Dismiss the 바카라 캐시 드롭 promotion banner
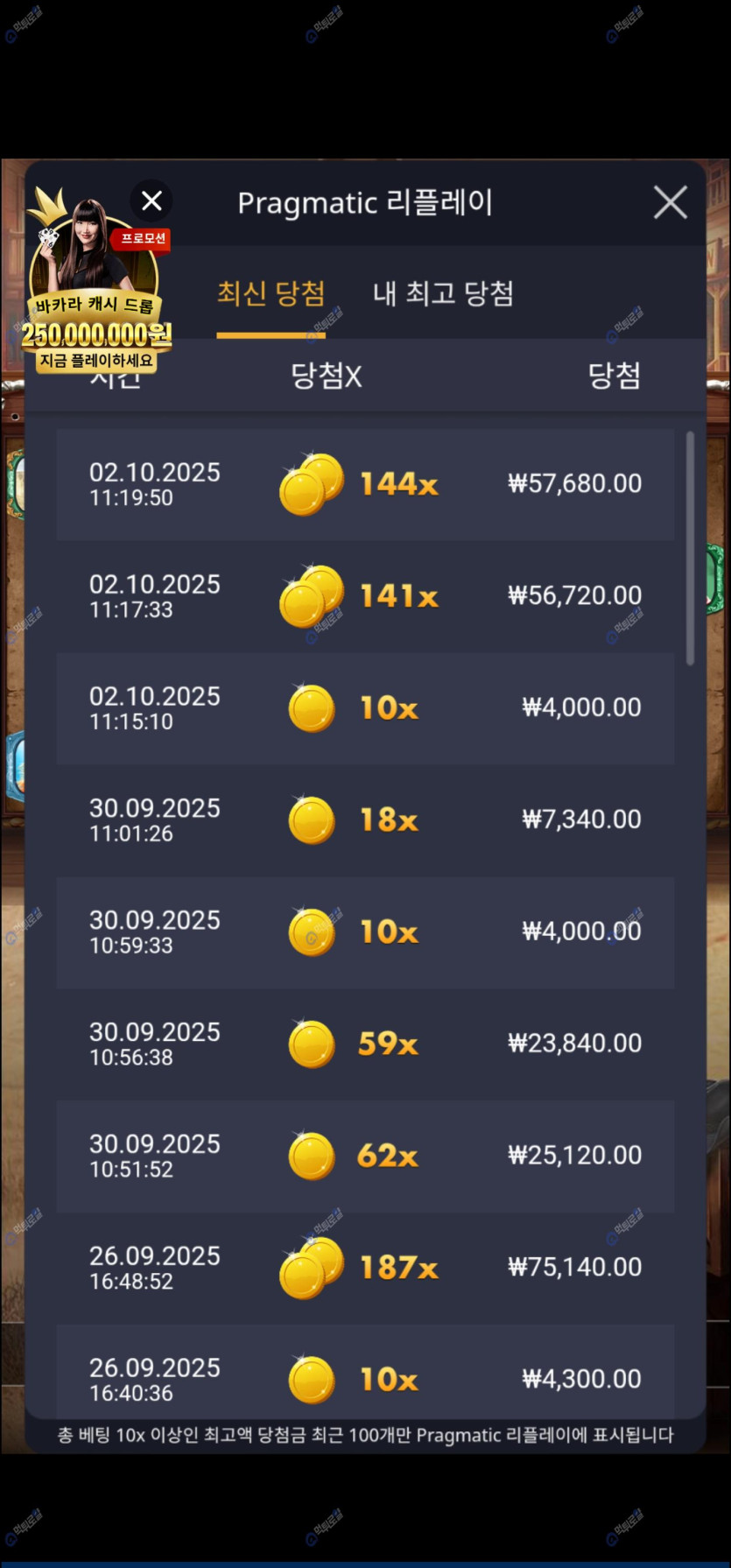The width and height of the screenshot is (731, 1568). tap(151, 201)
